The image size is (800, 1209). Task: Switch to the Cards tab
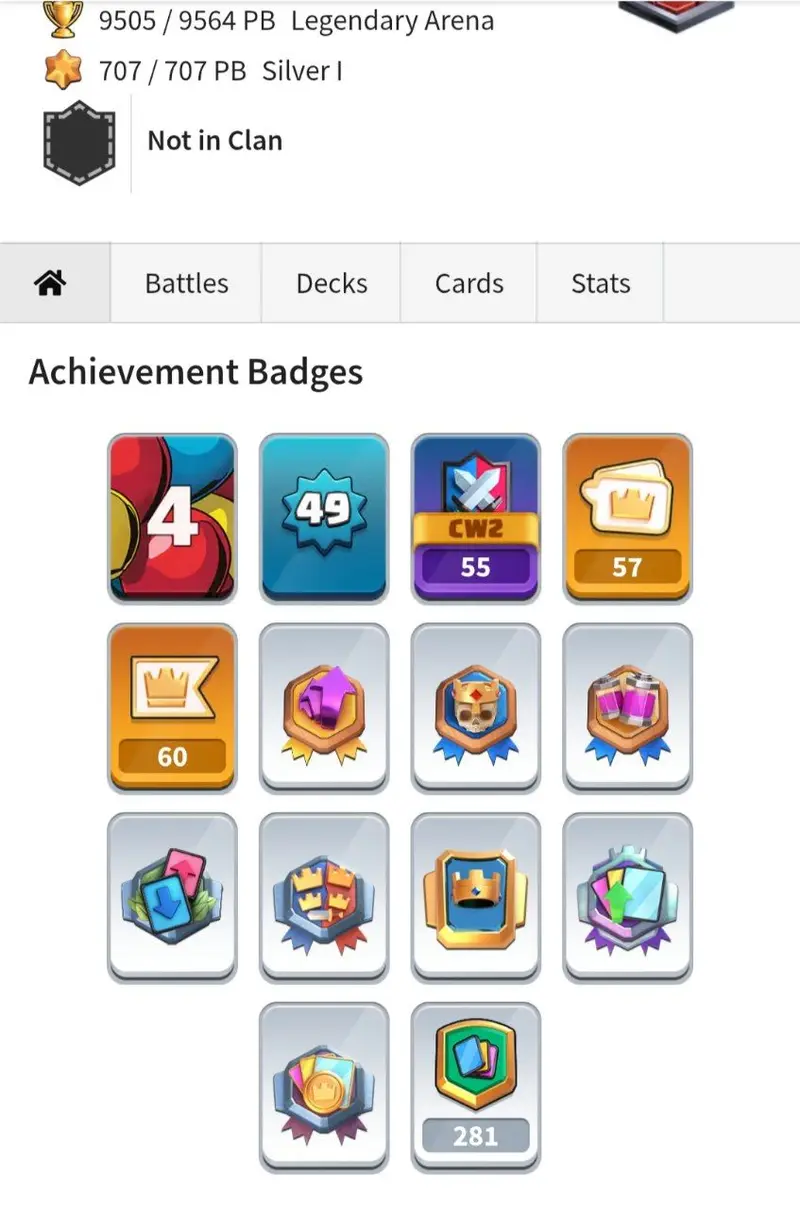468,283
